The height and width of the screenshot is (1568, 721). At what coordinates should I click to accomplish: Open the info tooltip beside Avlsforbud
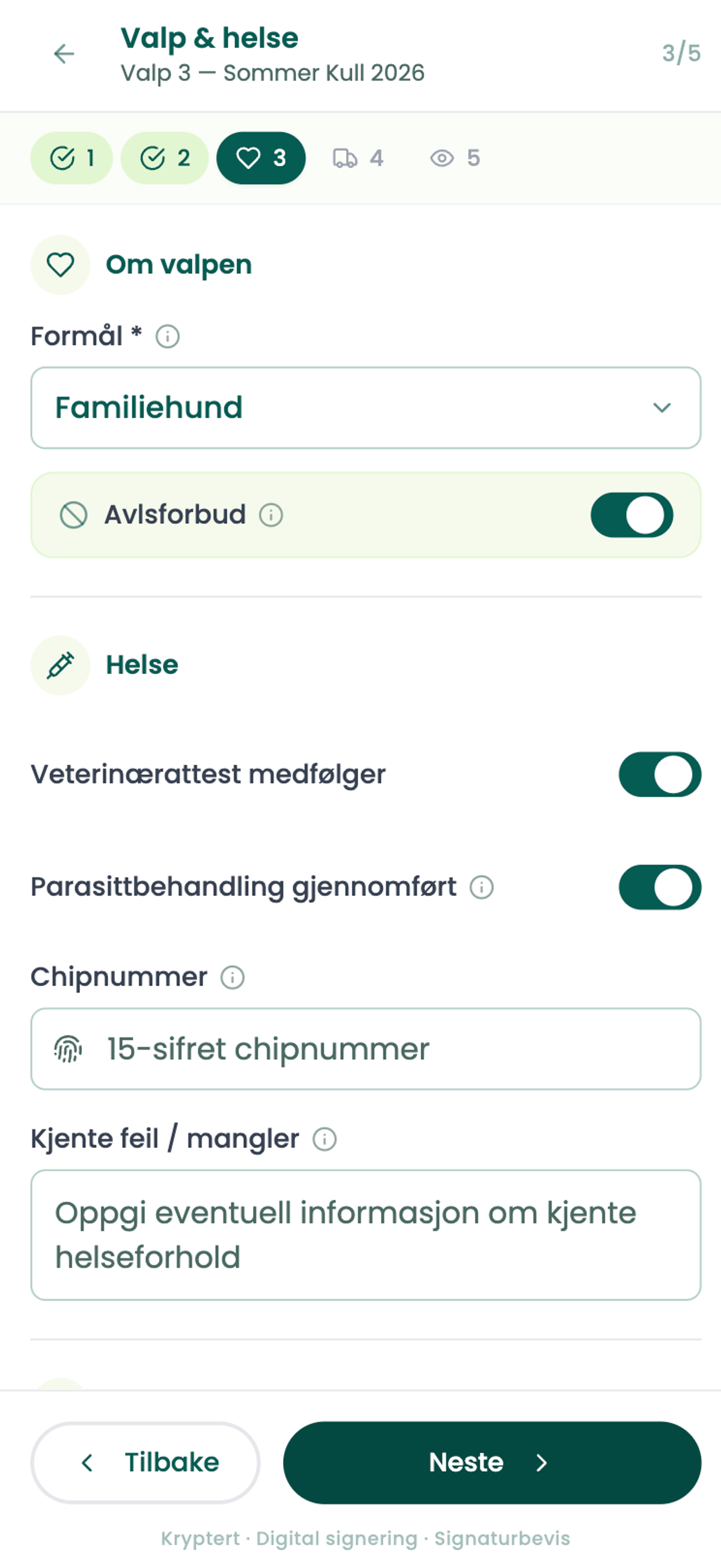click(x=270, y=515)
